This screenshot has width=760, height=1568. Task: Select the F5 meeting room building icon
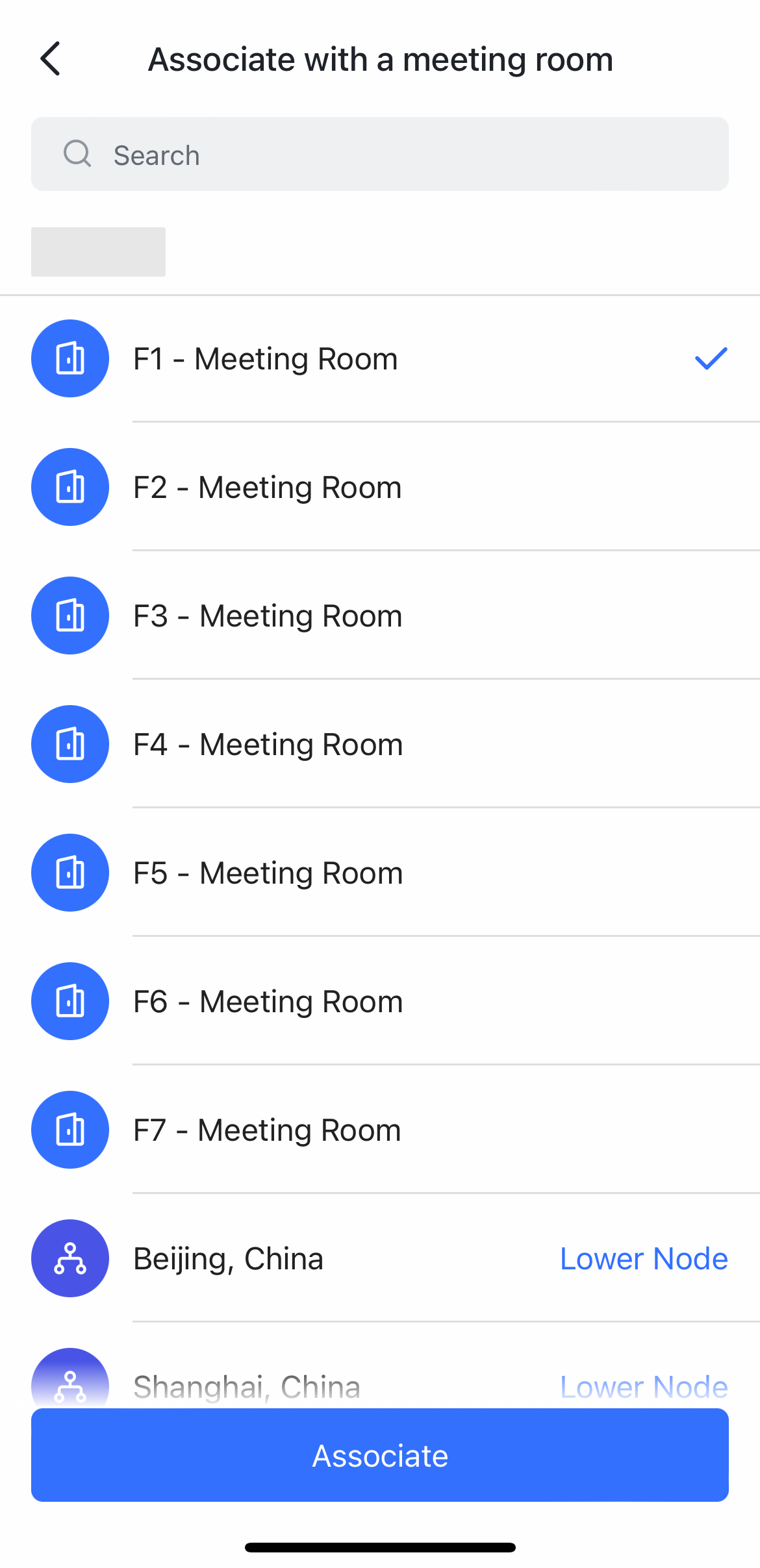70,873
